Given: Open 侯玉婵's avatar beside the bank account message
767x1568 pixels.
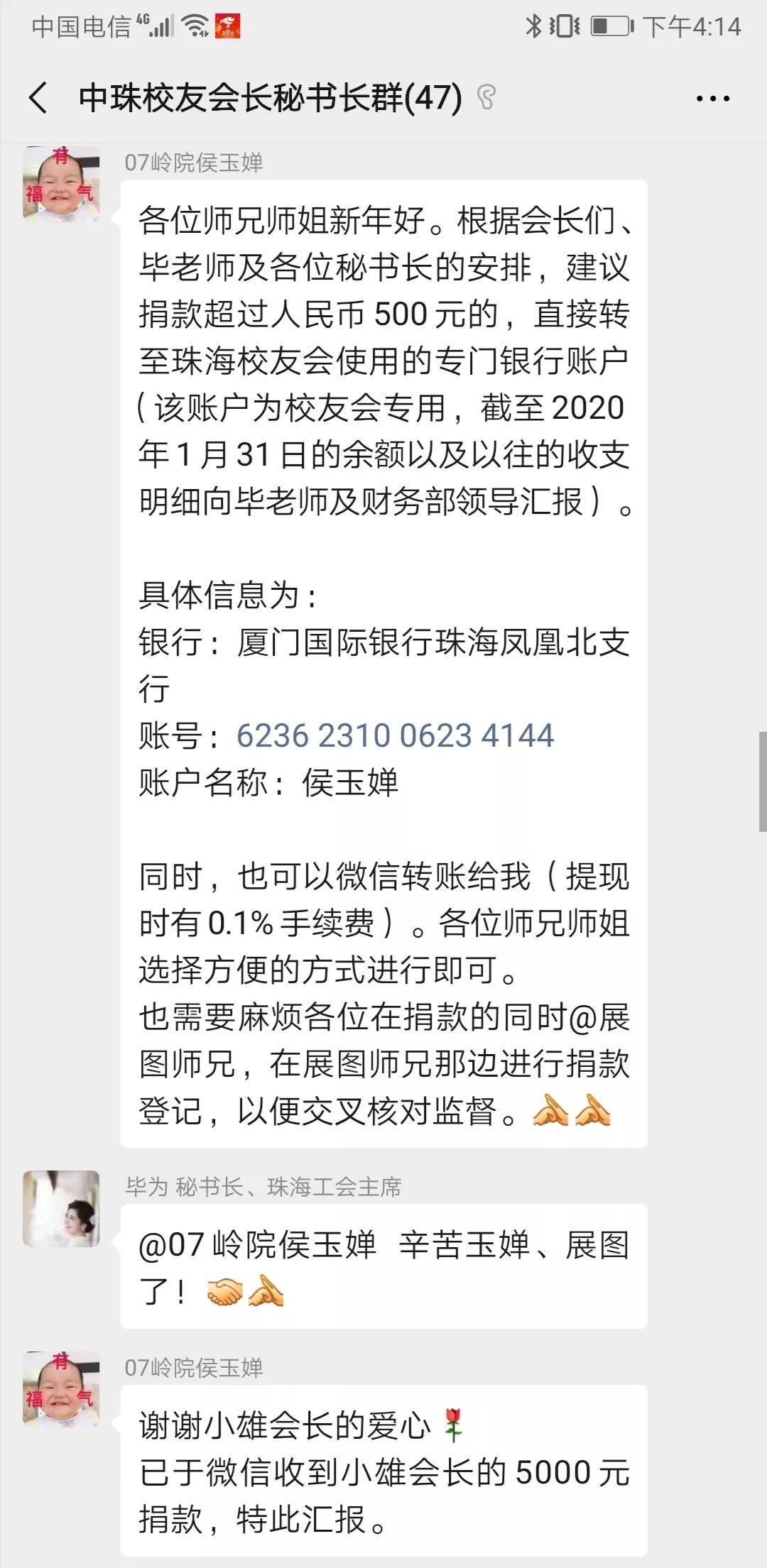Looking at the screenshot, I should click(61, 185).
